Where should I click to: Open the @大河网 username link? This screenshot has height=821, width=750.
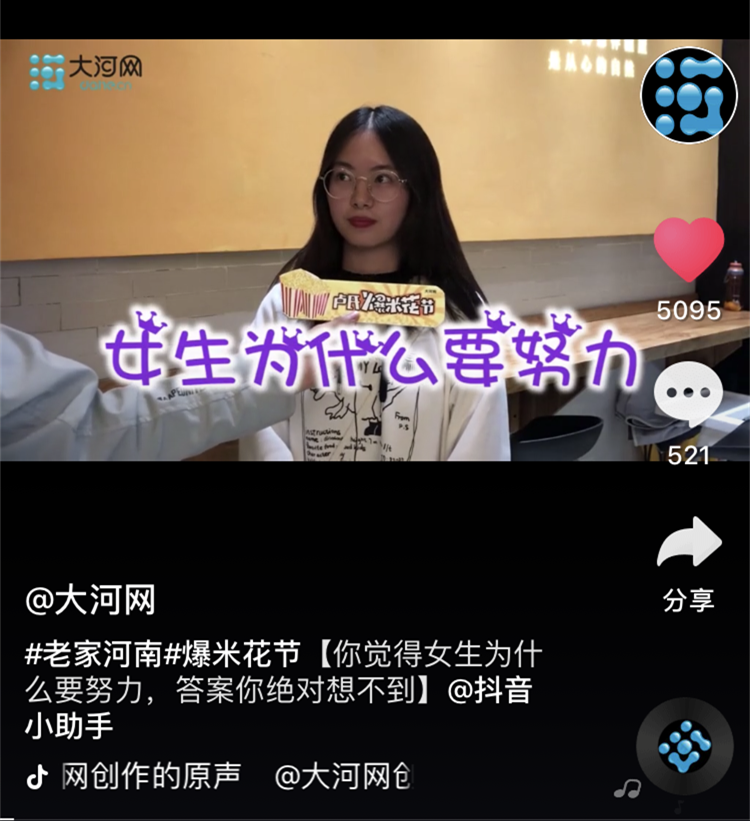pyautogui.click(x=90, y=601)
